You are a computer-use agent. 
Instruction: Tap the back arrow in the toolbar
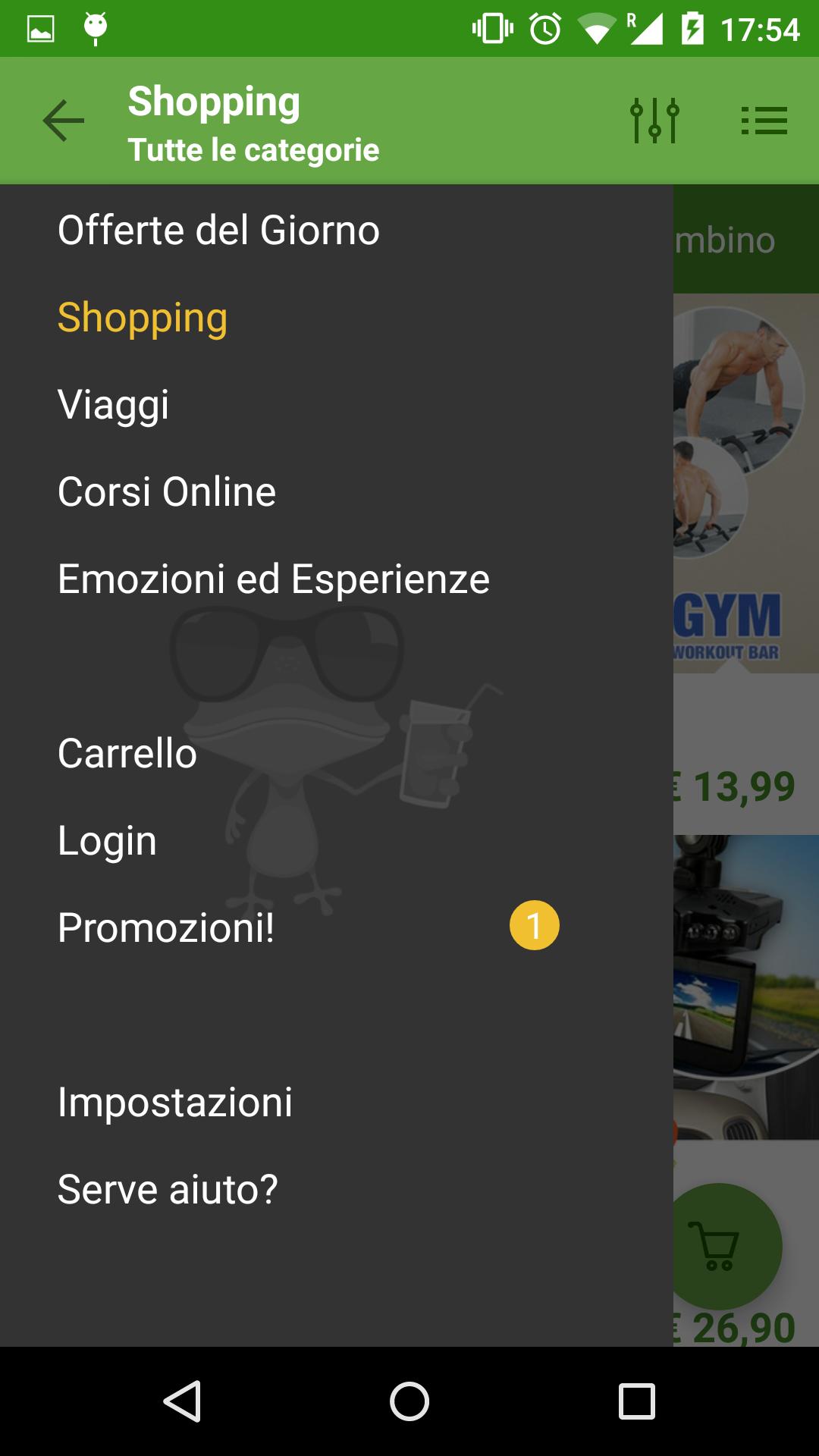(x=61, y=120)
